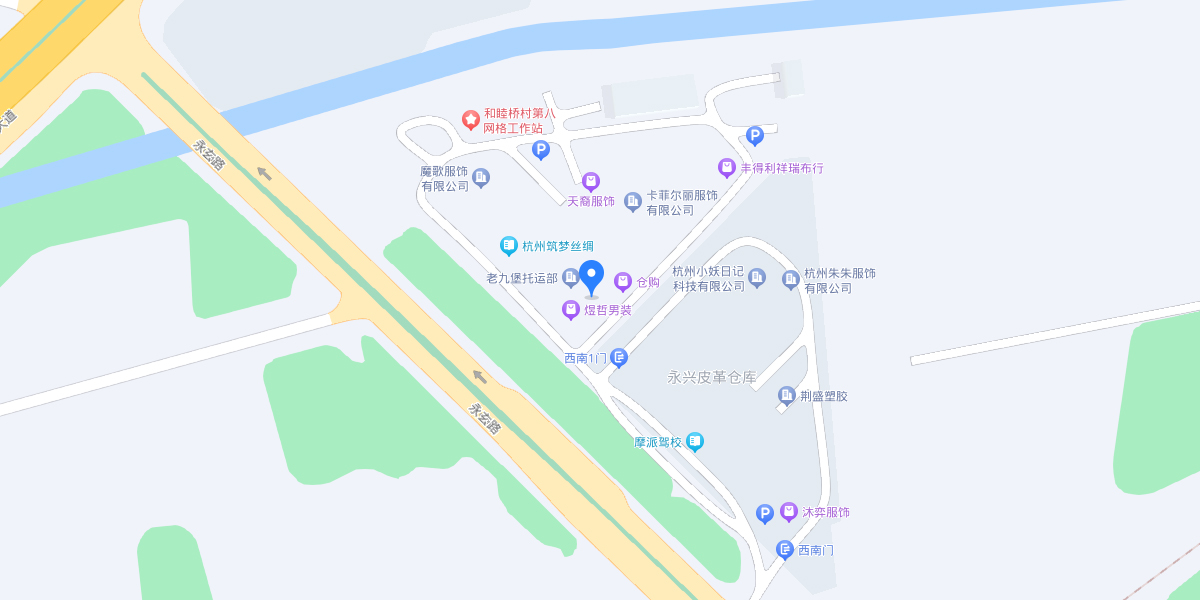1200x600 pixels.
Task: Tap the 煜哲男装 shop marker
Action: coord(571,310)
